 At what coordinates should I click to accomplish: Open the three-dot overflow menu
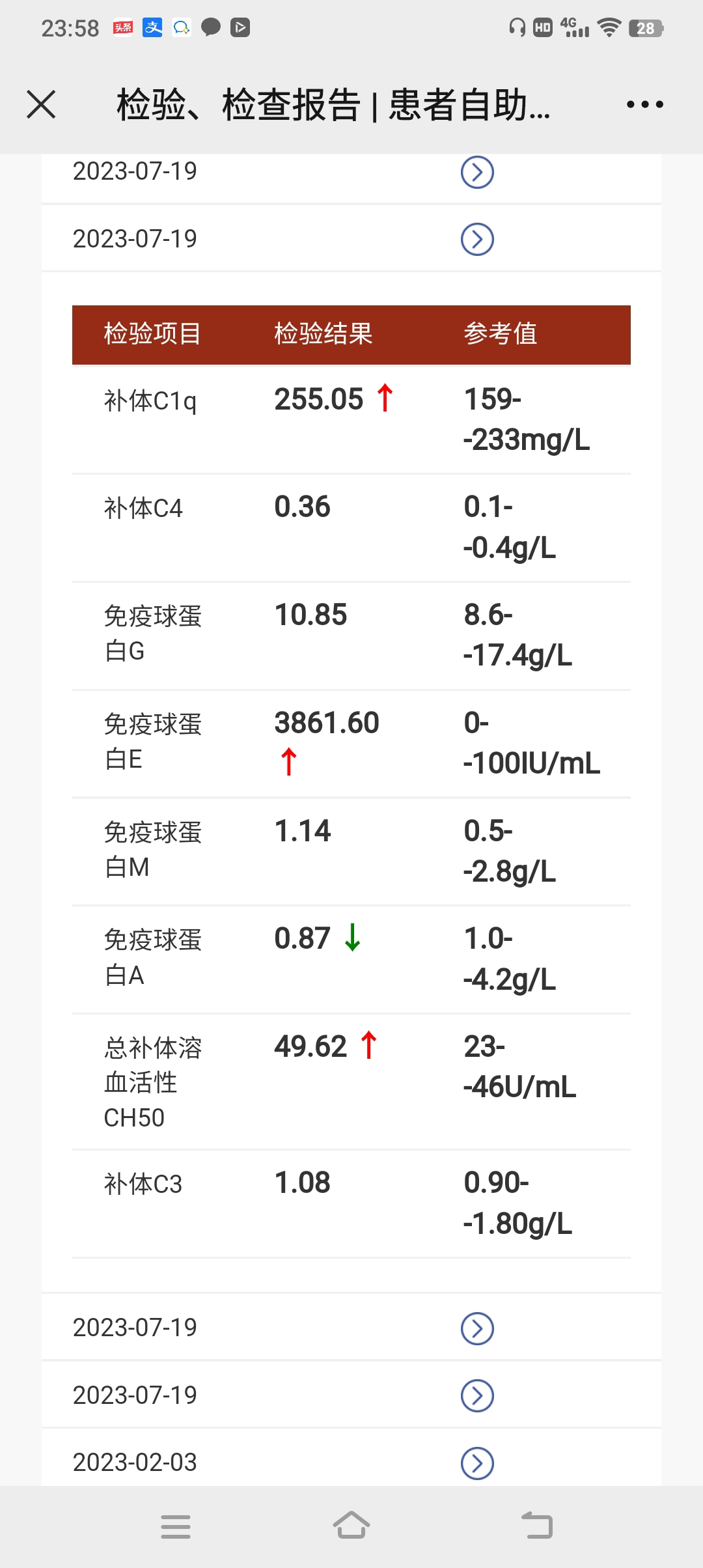[x=644, y=104]
